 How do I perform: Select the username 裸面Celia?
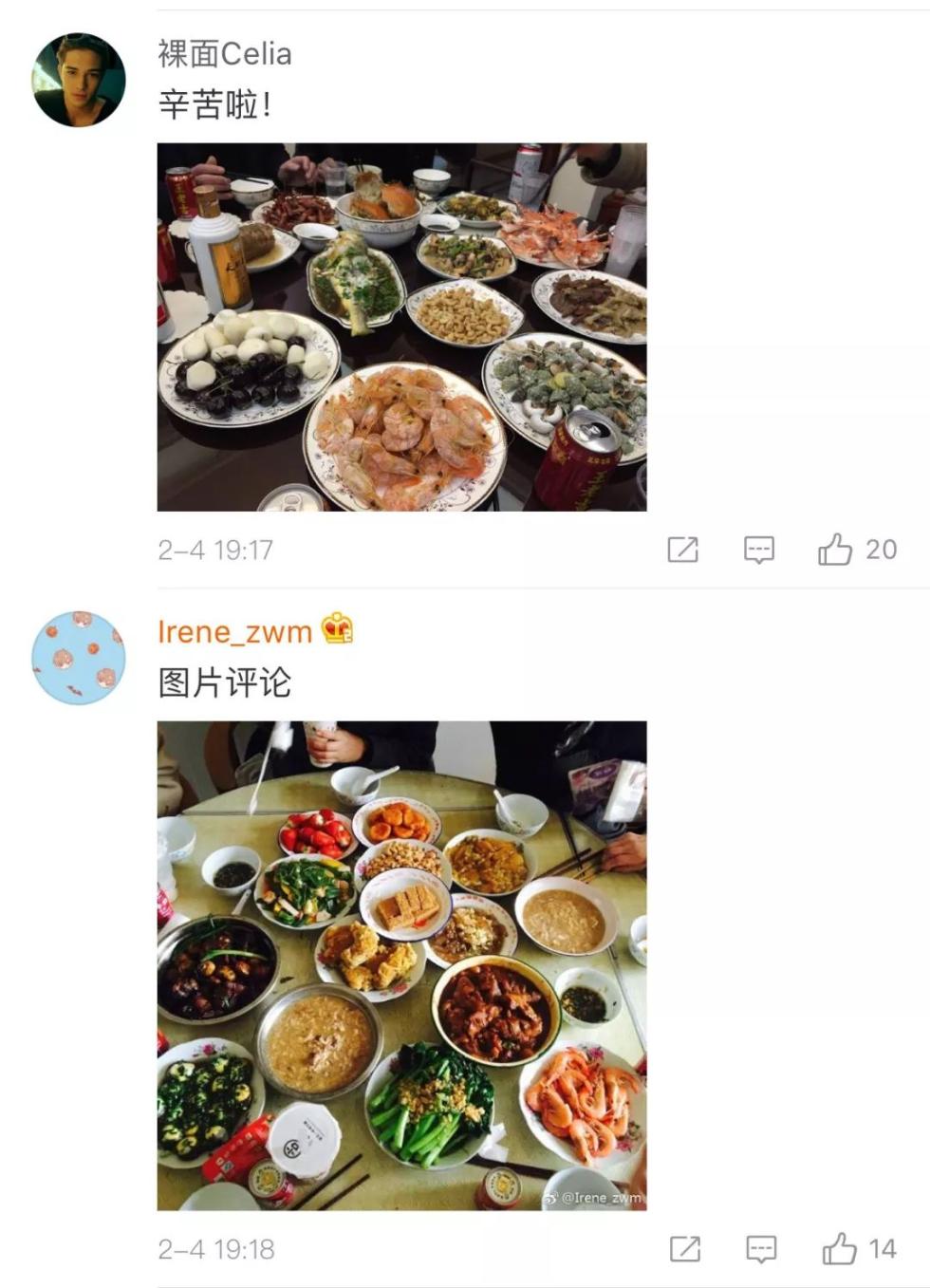pyautogui.click(x=225, y=54)
